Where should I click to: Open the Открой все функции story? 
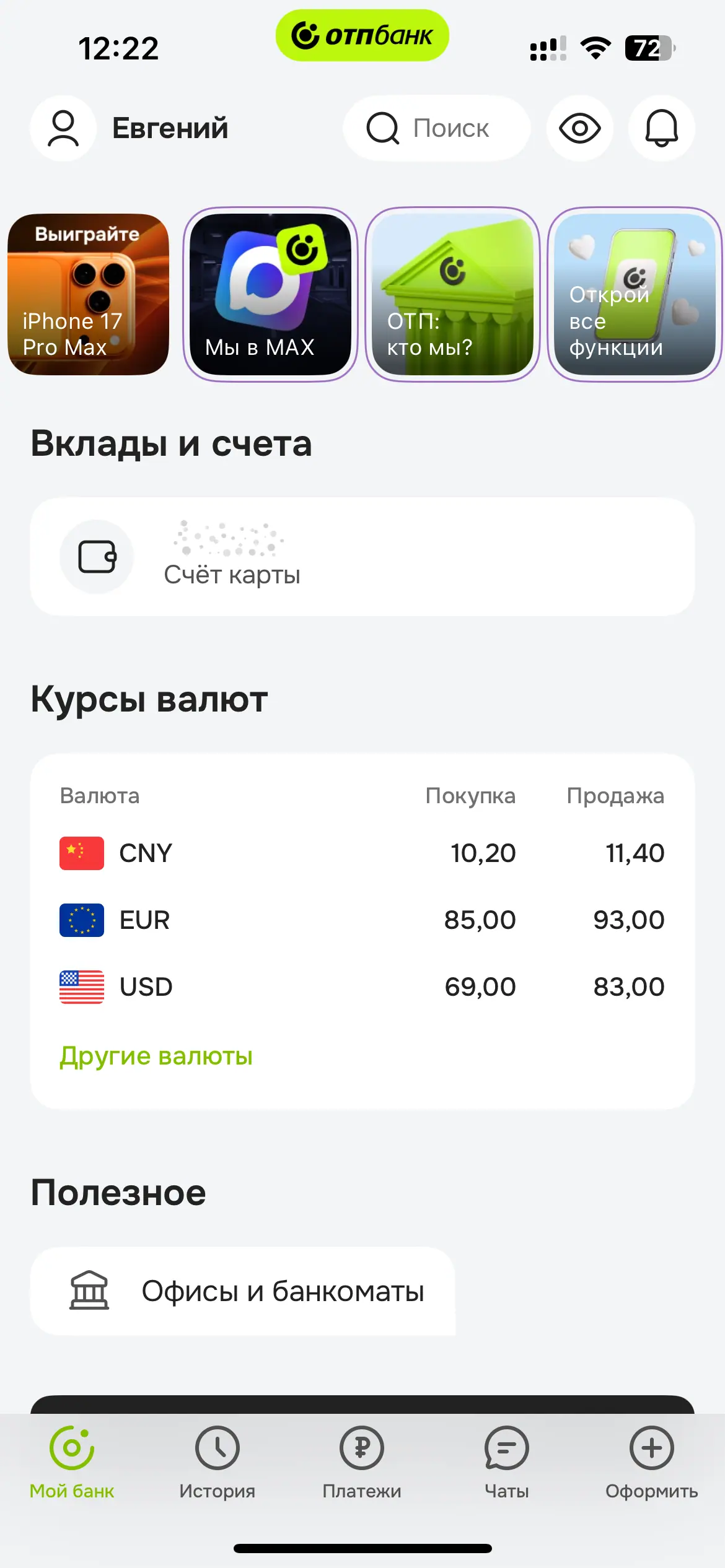[635, 294]
